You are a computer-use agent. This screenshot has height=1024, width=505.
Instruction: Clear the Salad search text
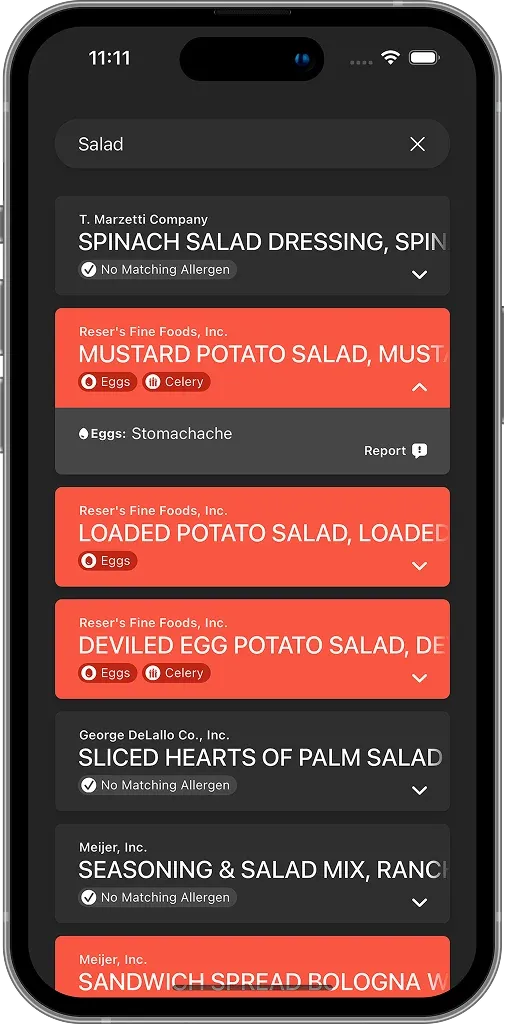coord(417,144)
